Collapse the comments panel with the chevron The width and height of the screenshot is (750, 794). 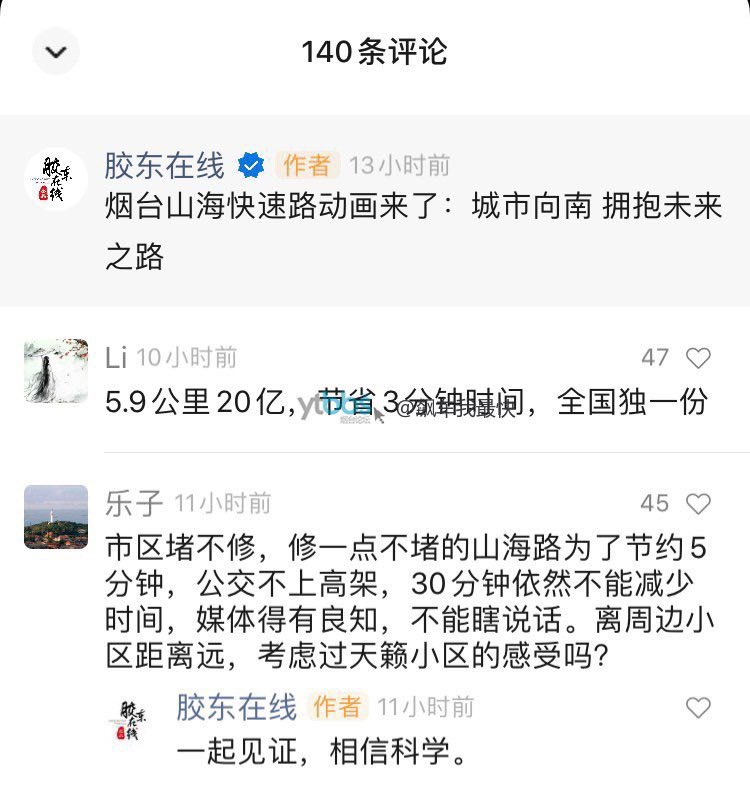point(56,52)
